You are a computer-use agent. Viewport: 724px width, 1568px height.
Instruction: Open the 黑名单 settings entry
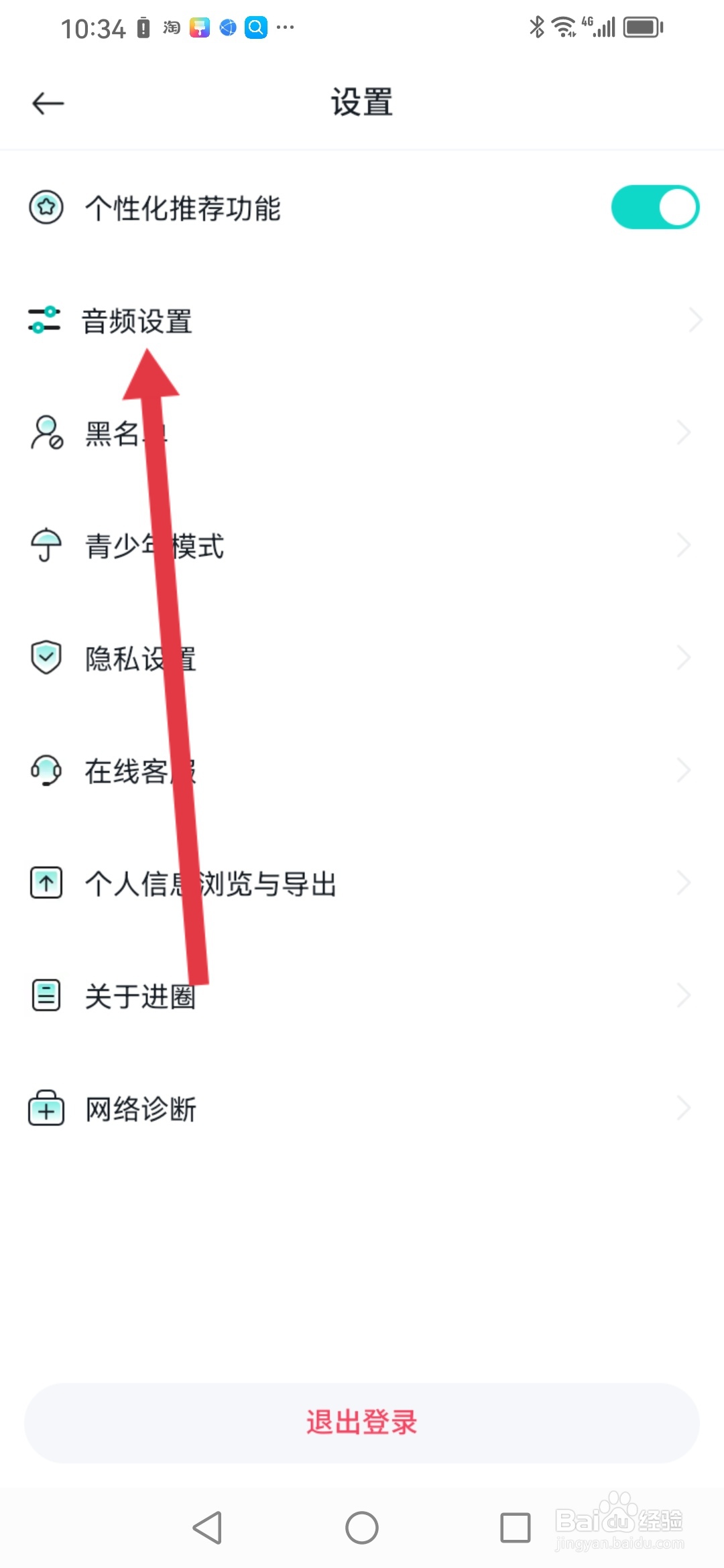click(362, 432)
